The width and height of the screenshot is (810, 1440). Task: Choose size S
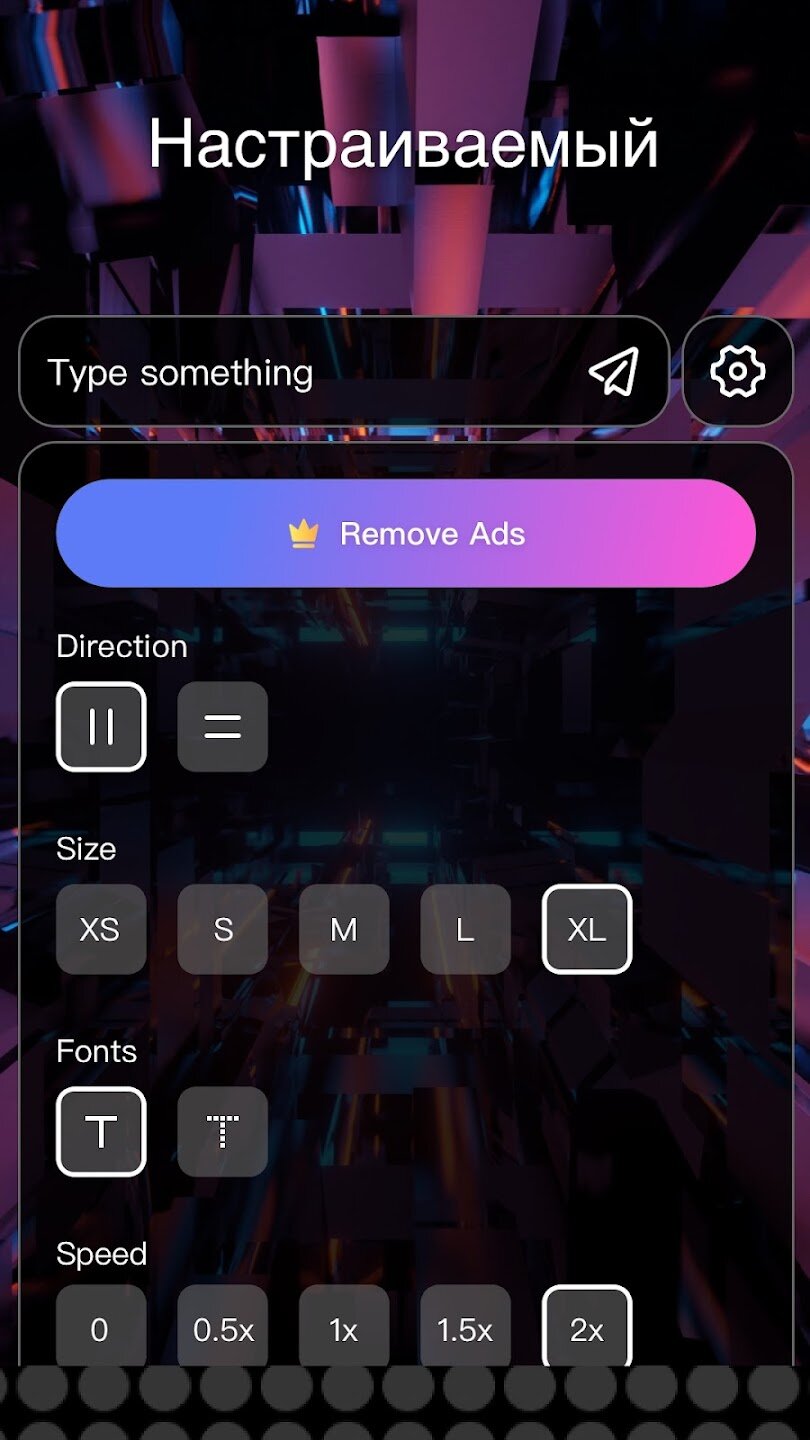pyautogui.click(x=222, y=929)
